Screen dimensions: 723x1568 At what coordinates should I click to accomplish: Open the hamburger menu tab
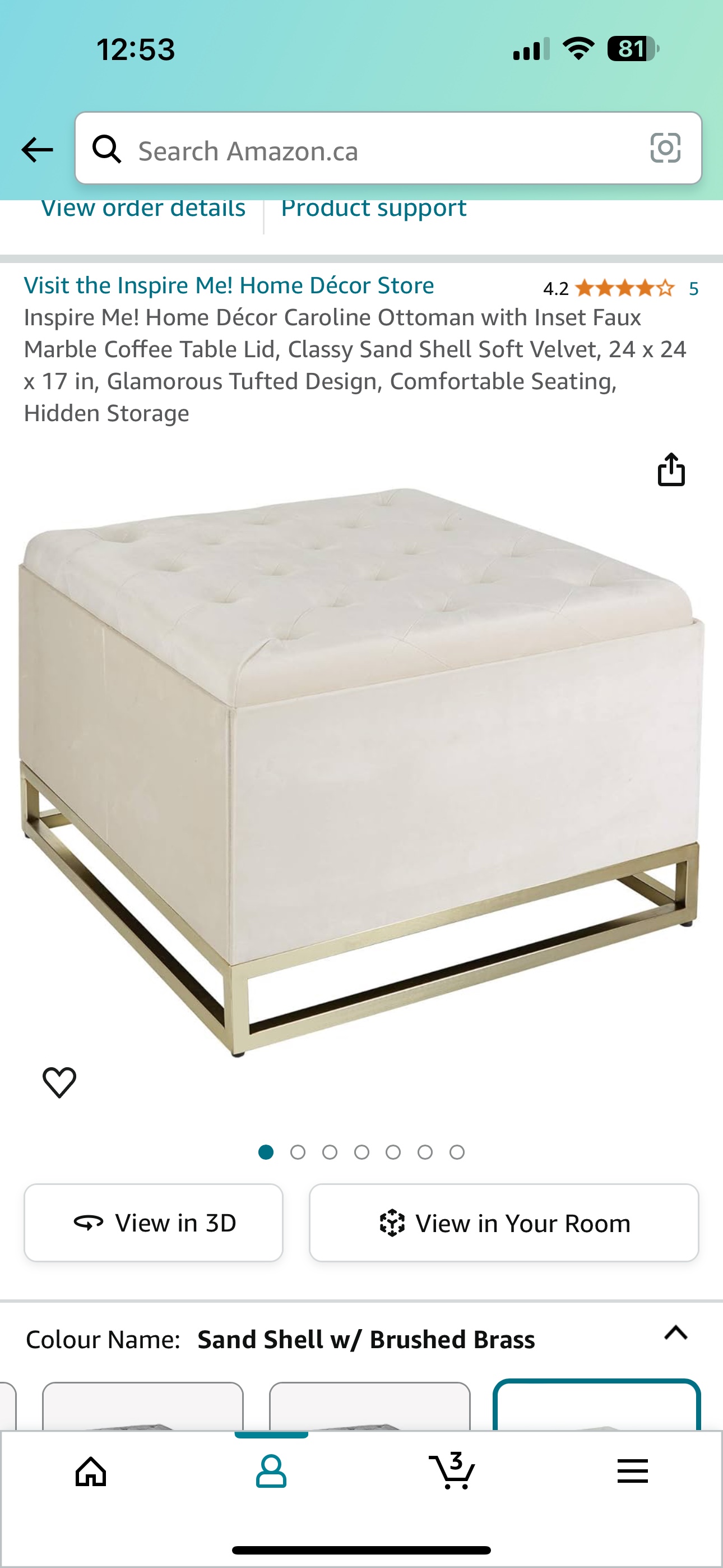[632, 1471]
